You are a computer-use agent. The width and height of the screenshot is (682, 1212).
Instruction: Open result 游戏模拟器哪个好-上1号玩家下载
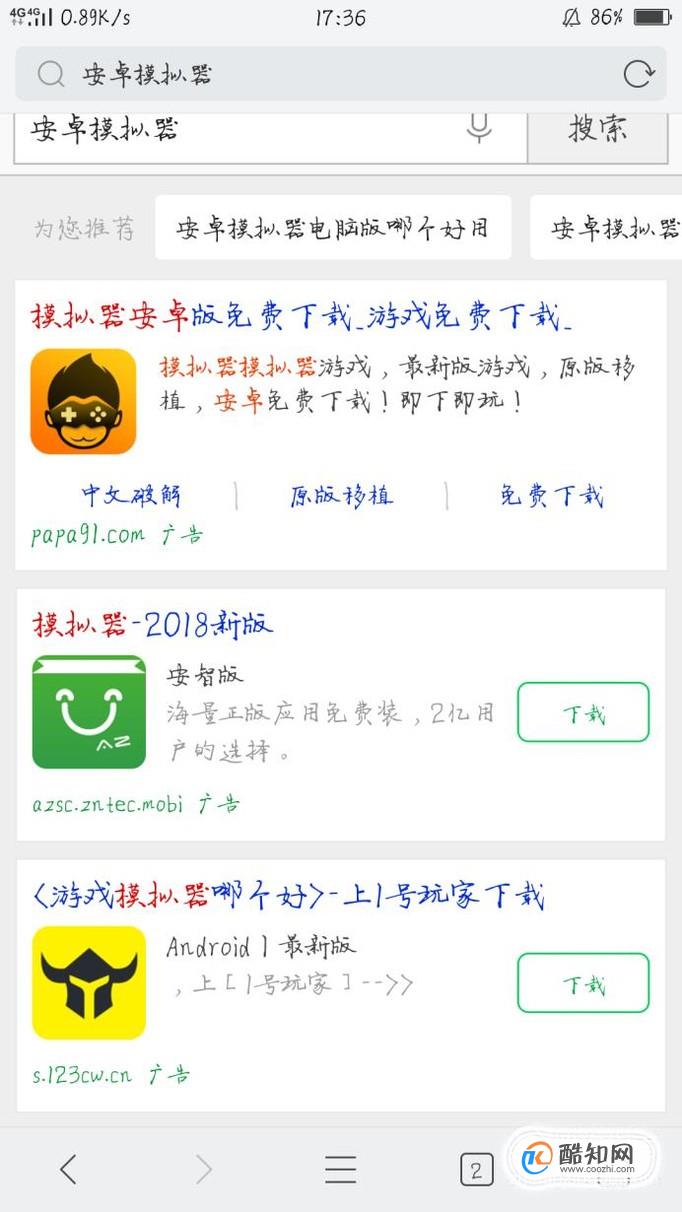point(288,896)
